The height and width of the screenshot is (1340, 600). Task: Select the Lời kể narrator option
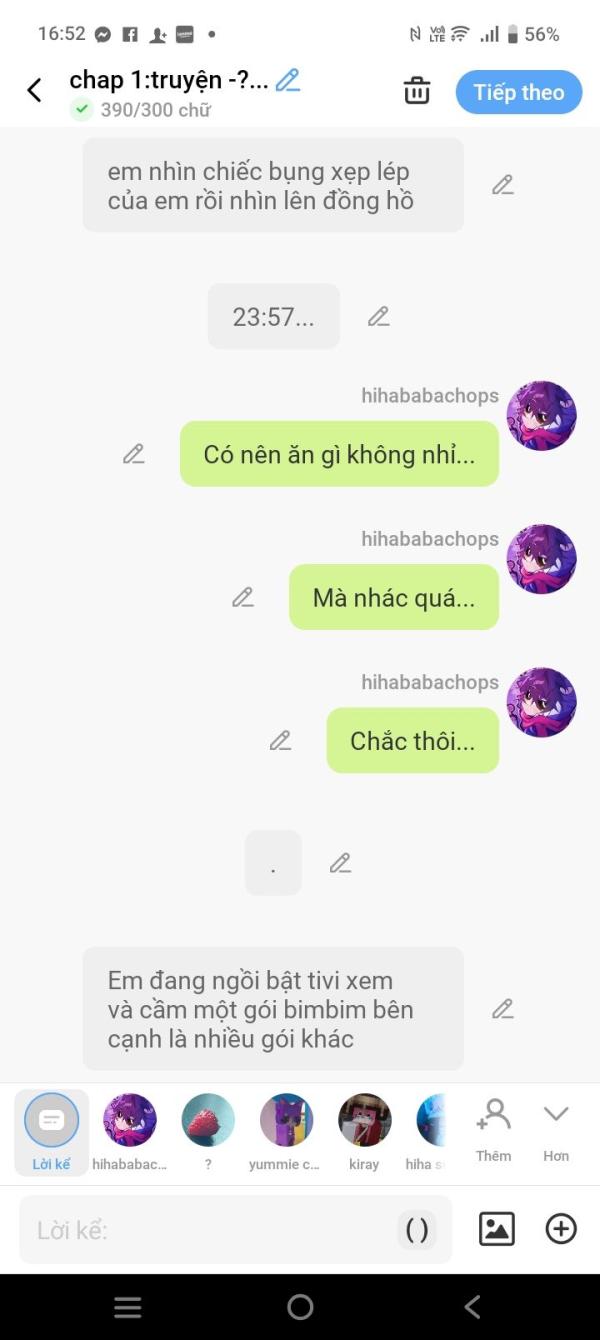pos(51,1132)
